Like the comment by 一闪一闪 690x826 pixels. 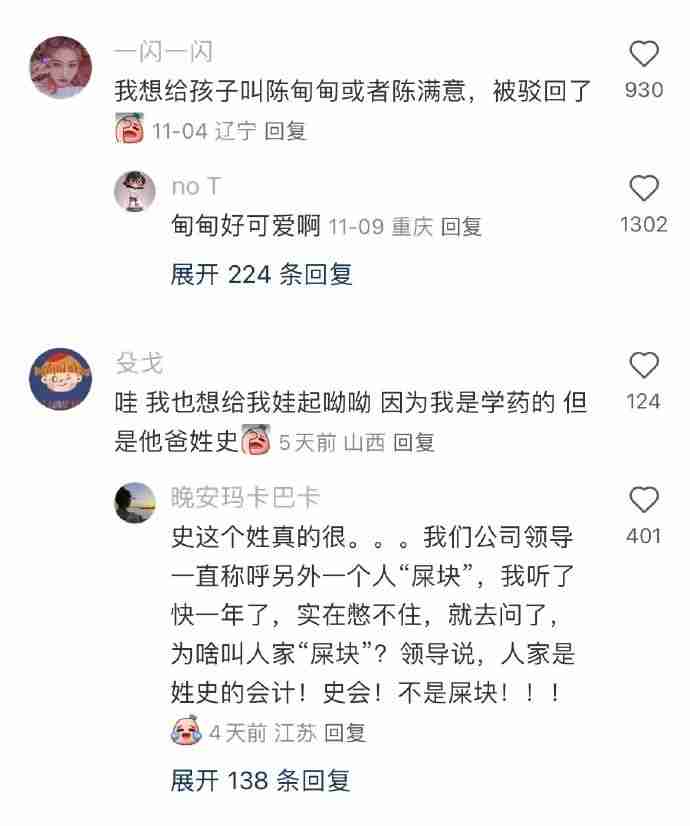coord(644,54)
